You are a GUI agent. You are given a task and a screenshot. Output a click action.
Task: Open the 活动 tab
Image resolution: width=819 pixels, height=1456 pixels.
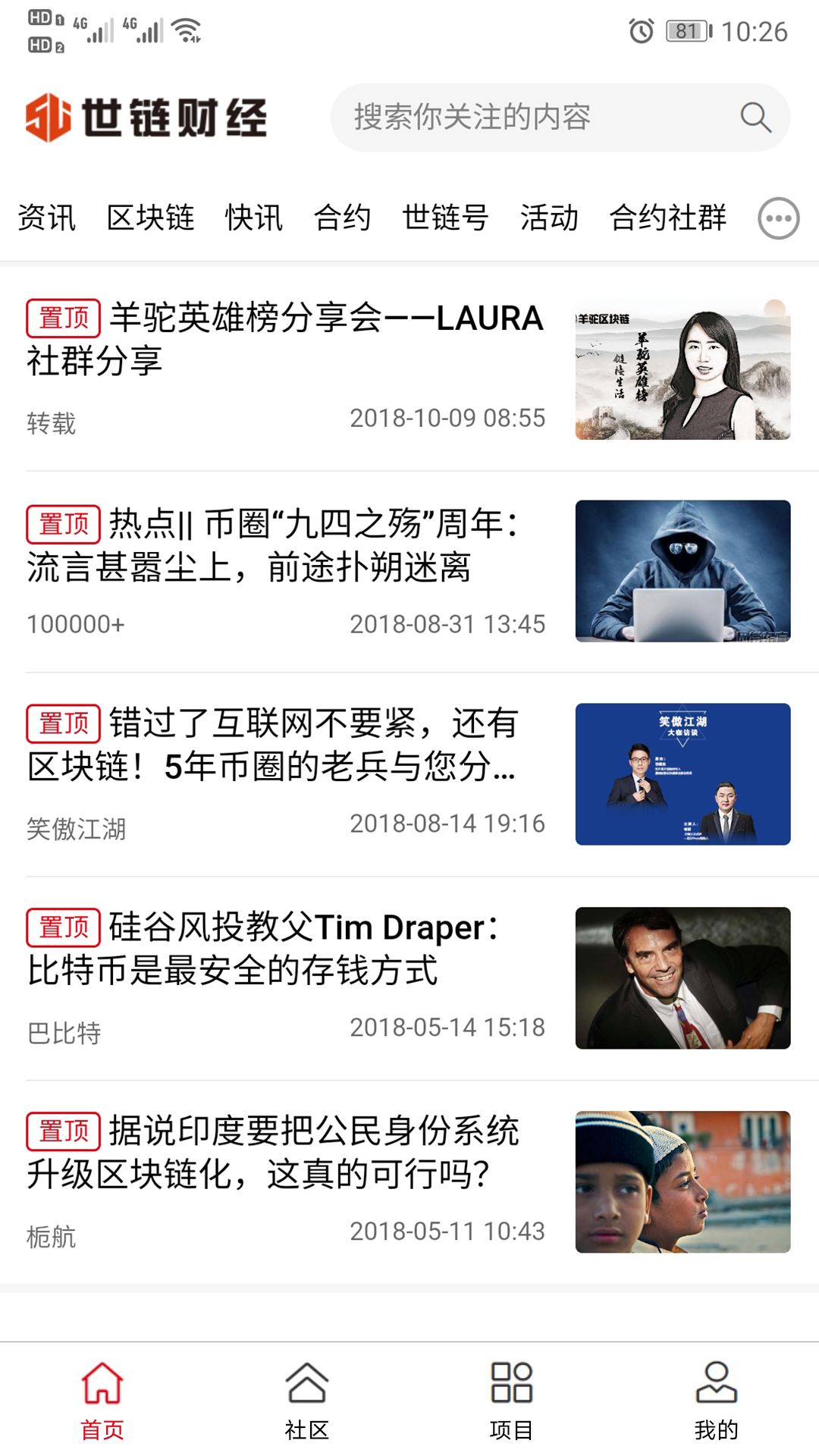tap(549, 218)
